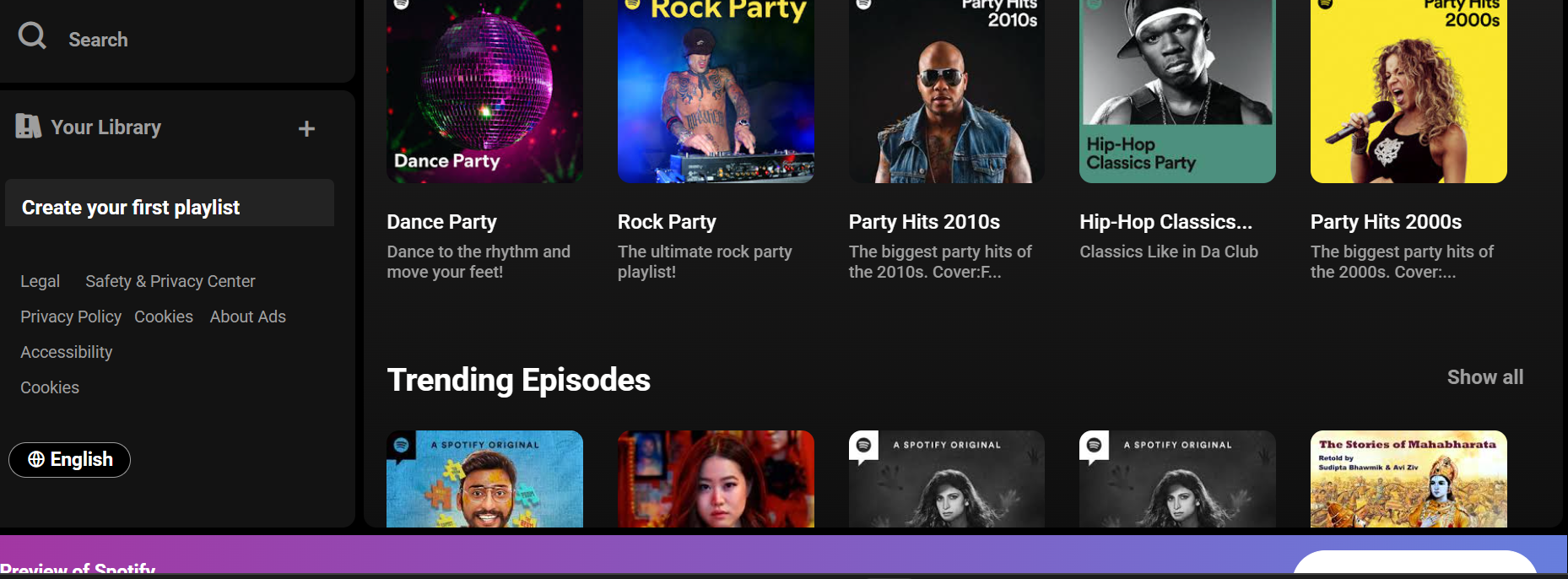Change language with the English button

[x=70, y=459]
